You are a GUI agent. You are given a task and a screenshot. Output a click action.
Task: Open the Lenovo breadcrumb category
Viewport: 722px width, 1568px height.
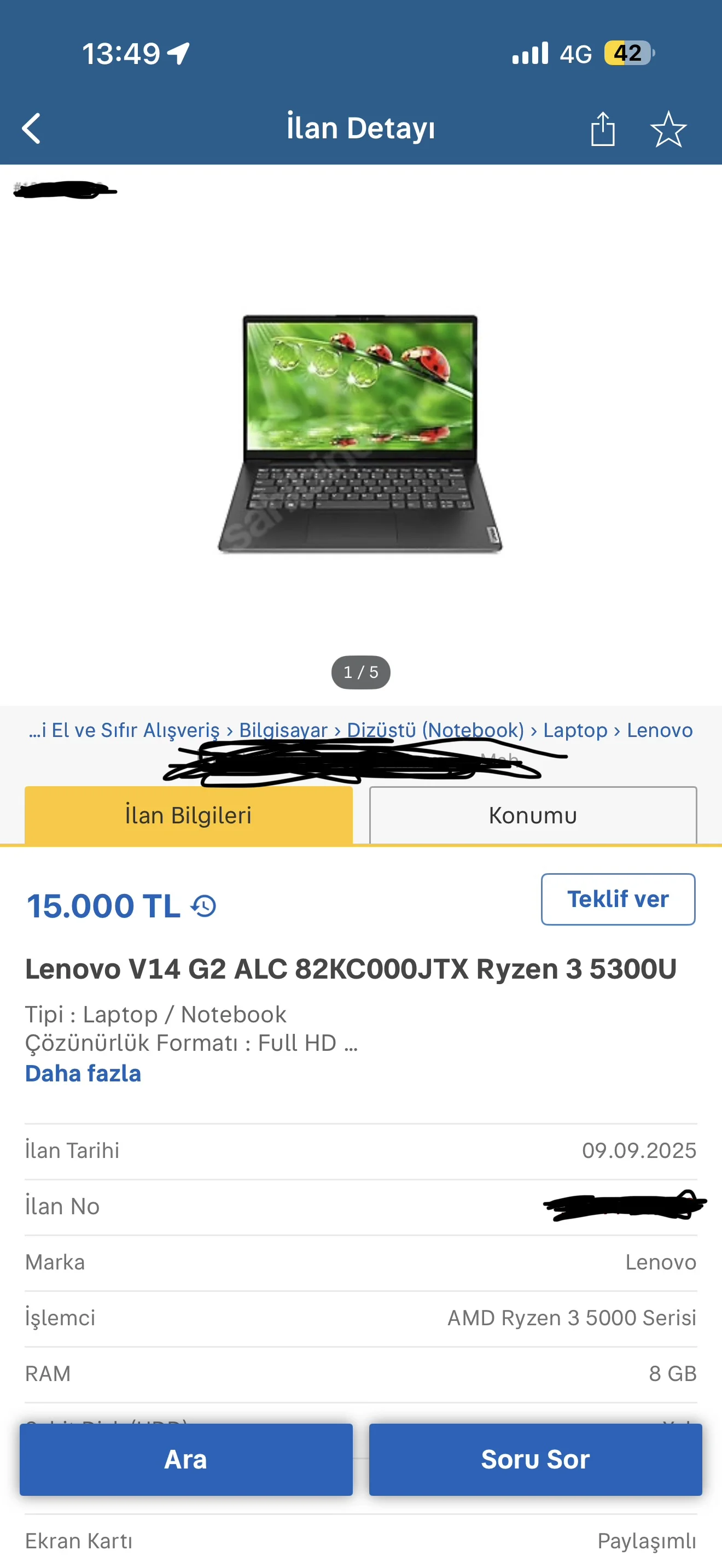point(659,729)
